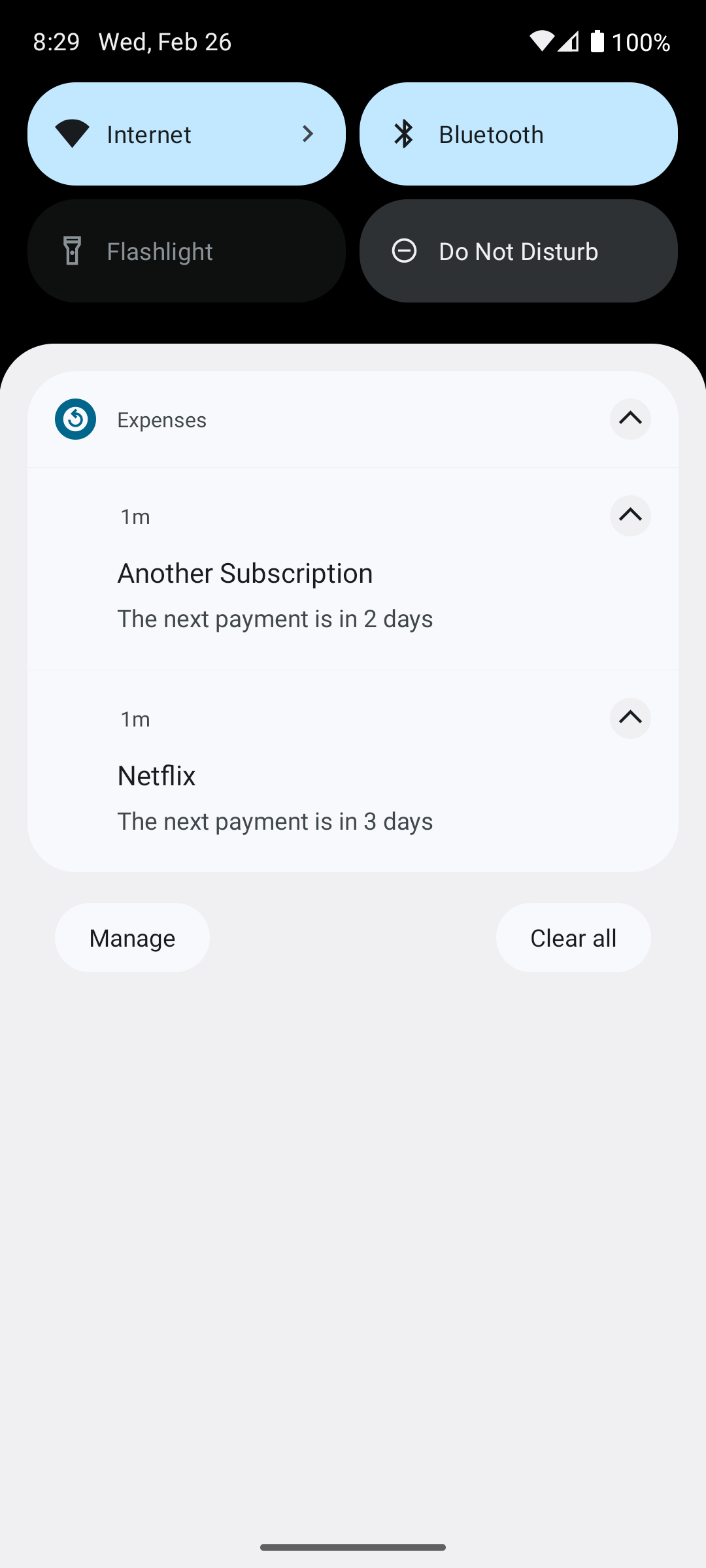Tap Manage notifications button

pyautogui.click(x=132, y=938)
